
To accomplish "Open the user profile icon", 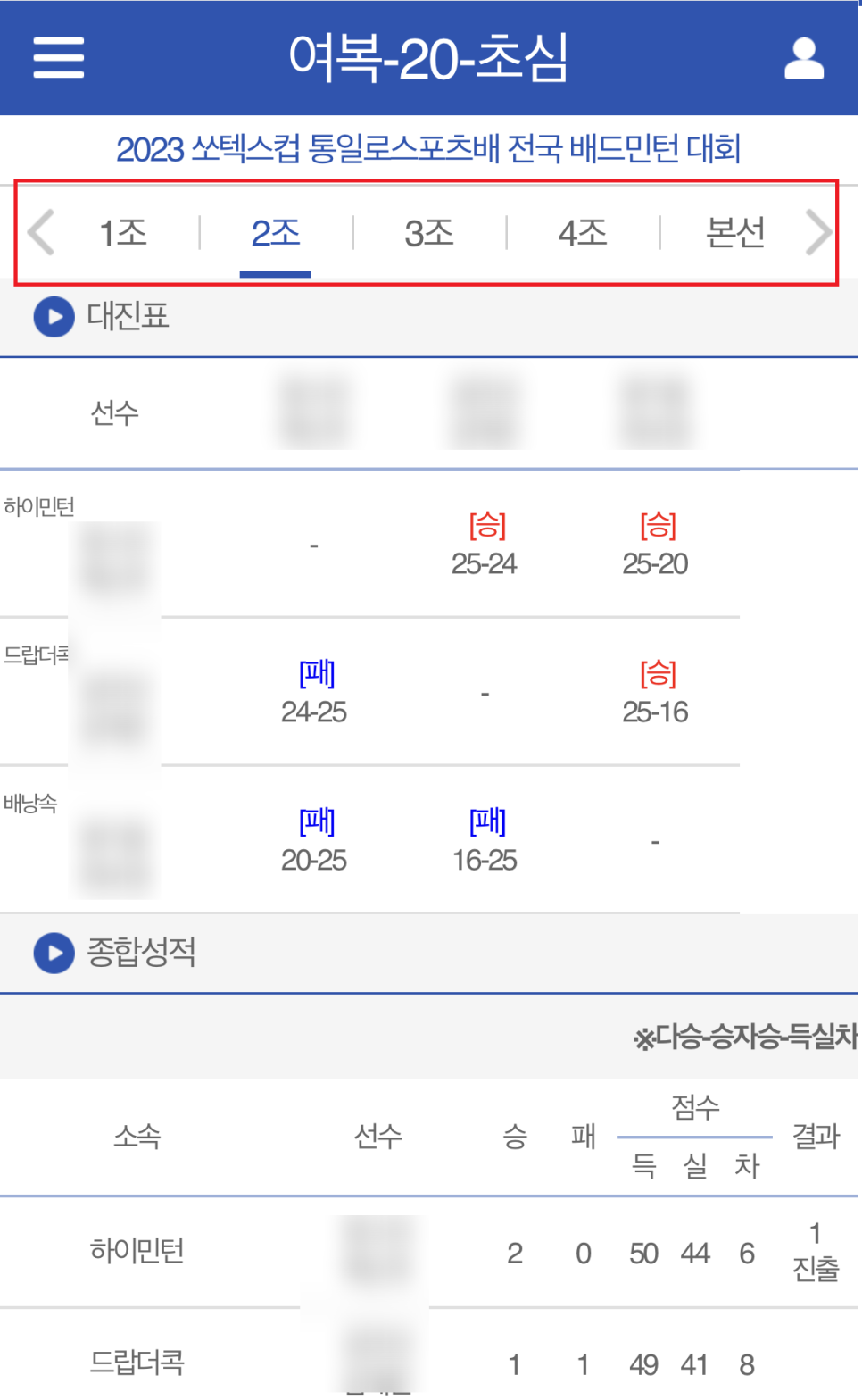I will 803,58.
